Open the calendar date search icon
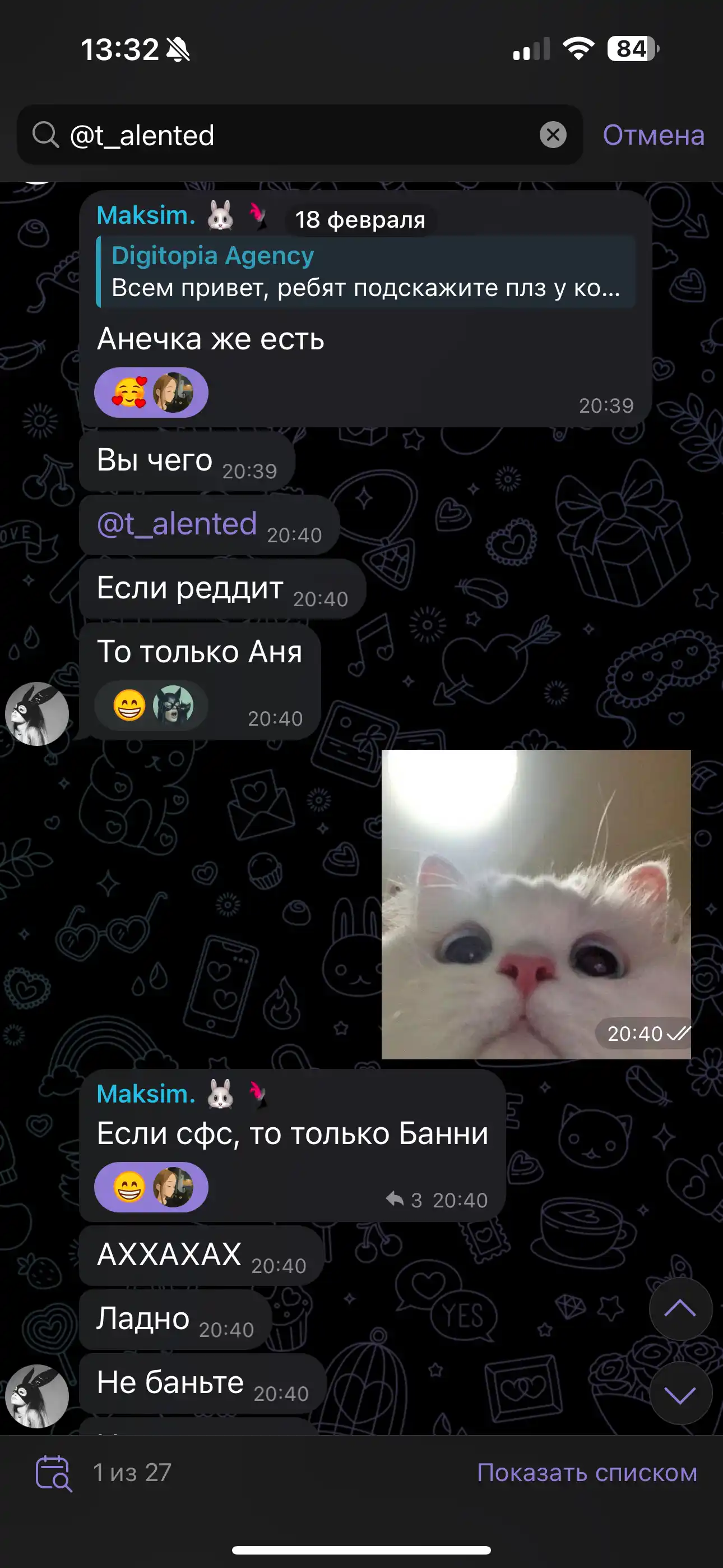723x1568 pixels. [54, 1473]
